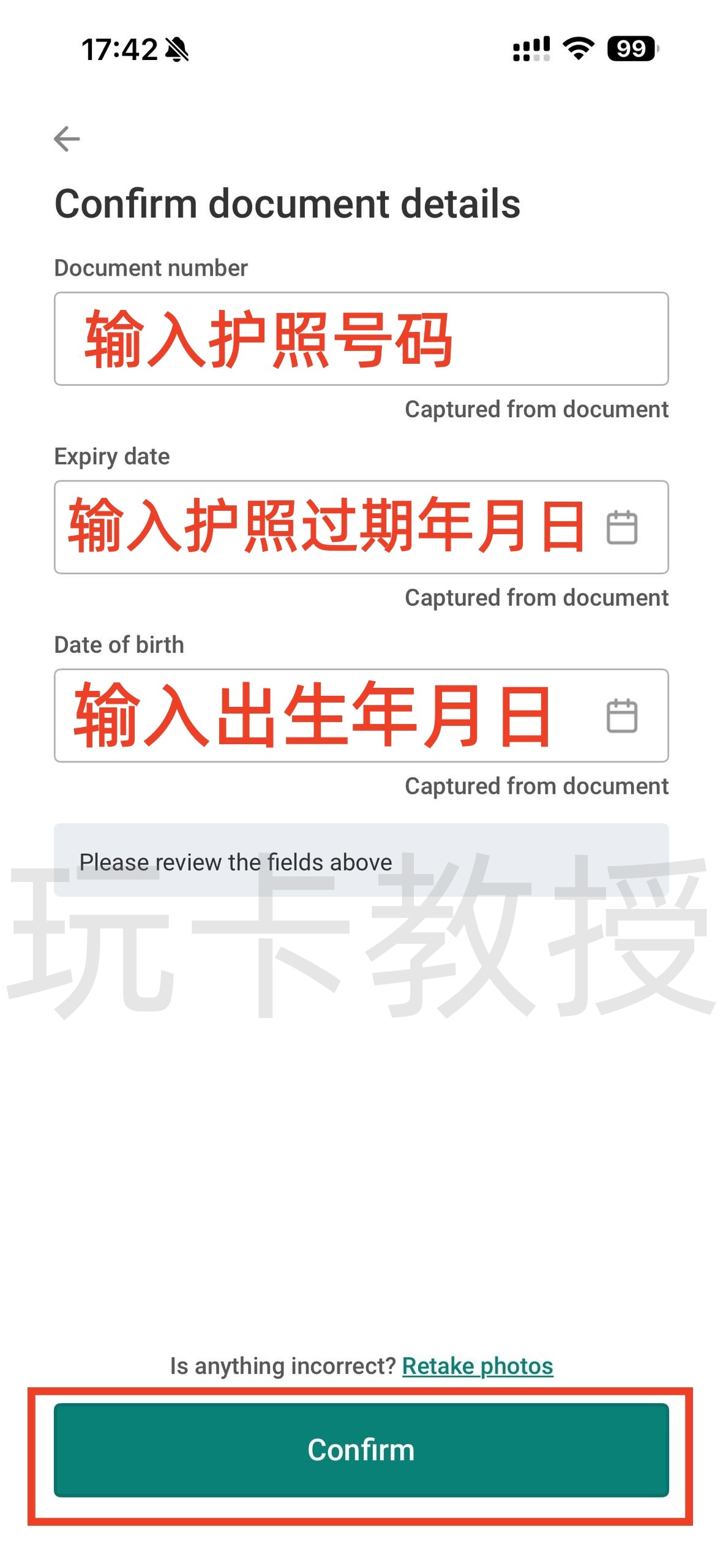Follow the Retake photos link

(x=478, y=1366)
